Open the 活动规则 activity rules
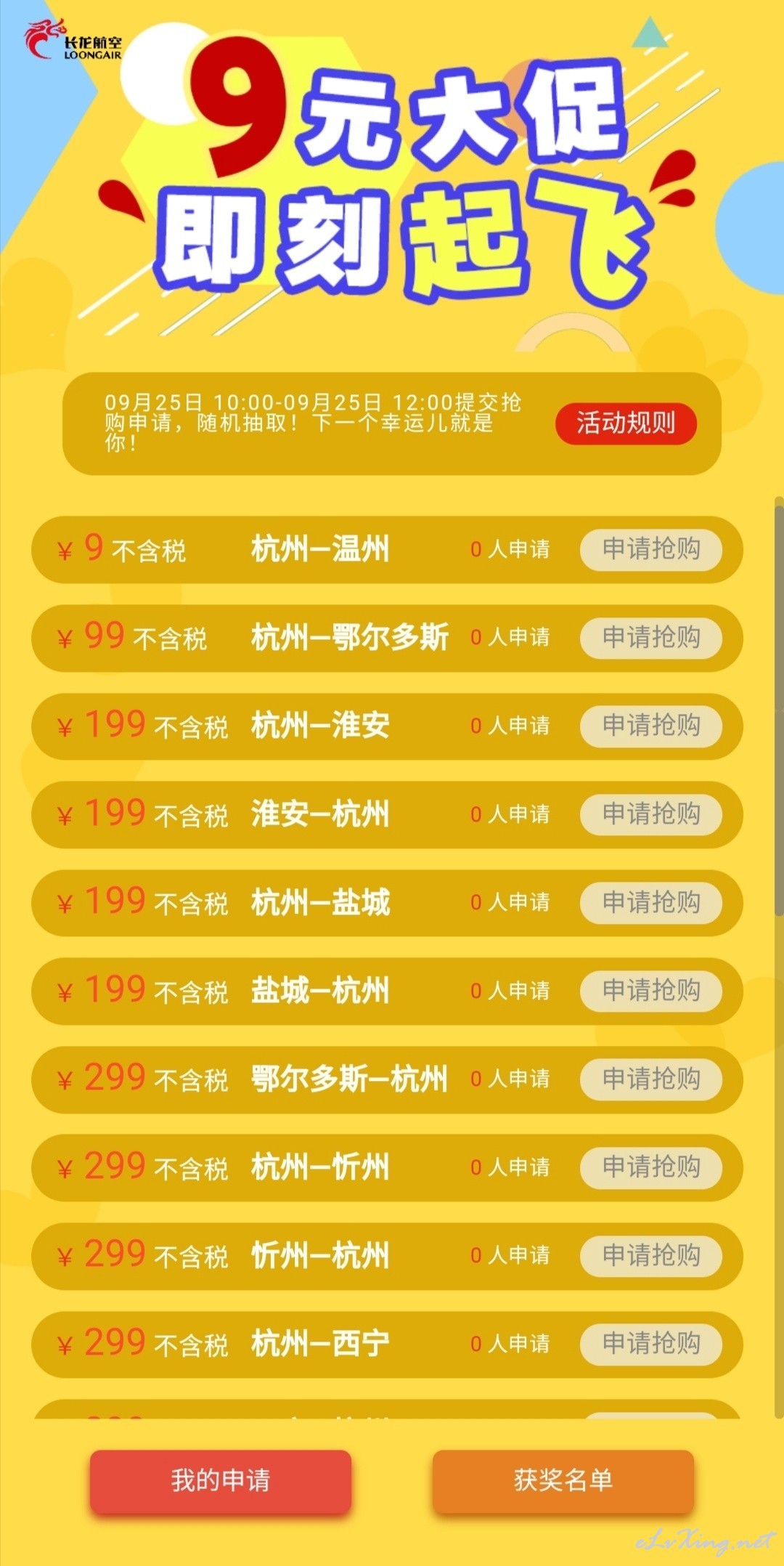Viewport: 784px width, 1566px height. (x=626, y=423)
